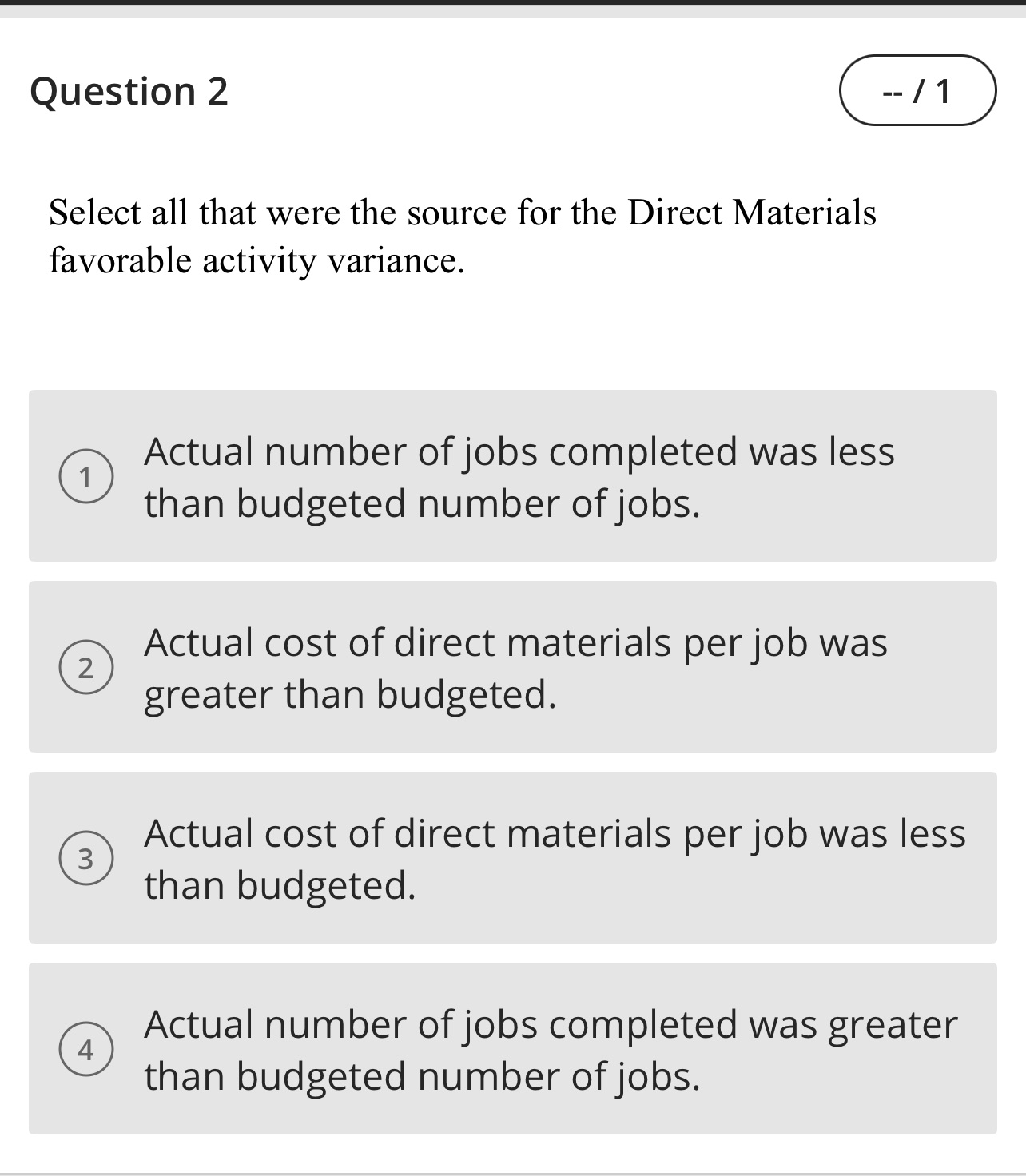This screenshot has width=1026, height=1176.
Task: Choose 'Actual cost of direct materials per job was greater'
Action: (516, 666)
